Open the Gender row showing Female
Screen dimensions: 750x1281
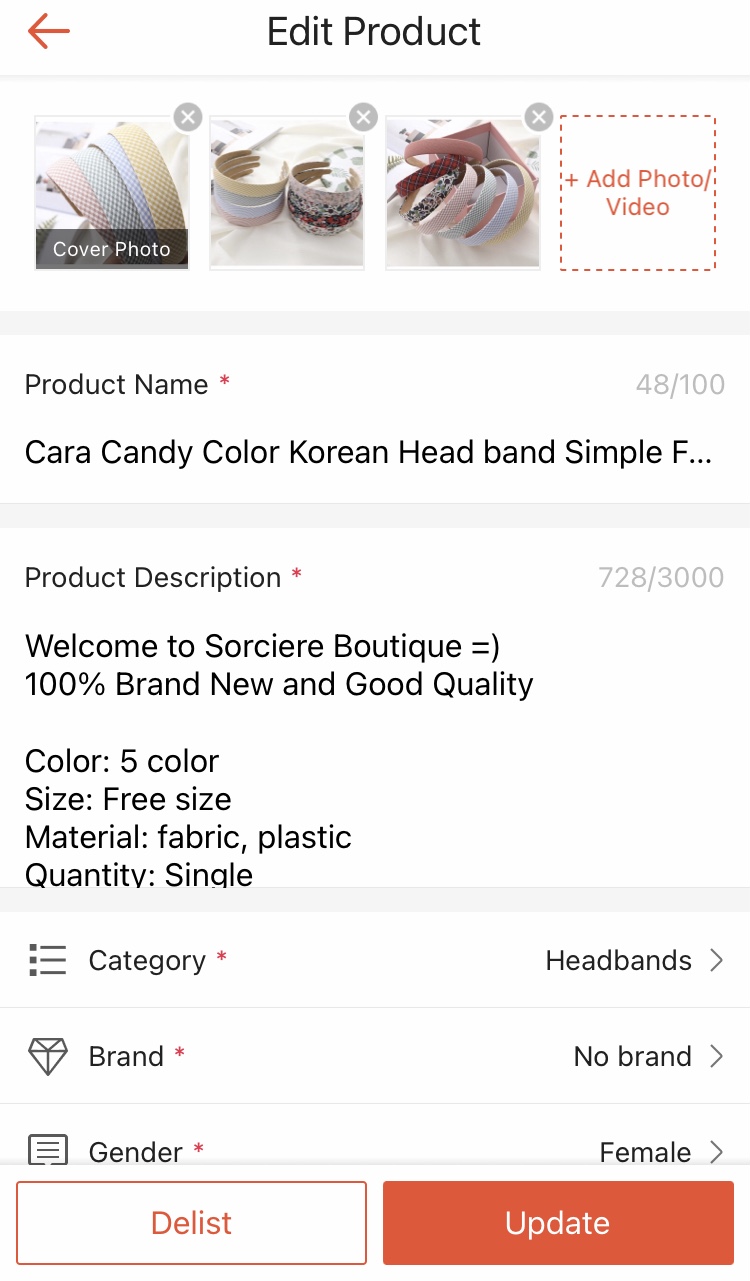[x=374, y=1150]
